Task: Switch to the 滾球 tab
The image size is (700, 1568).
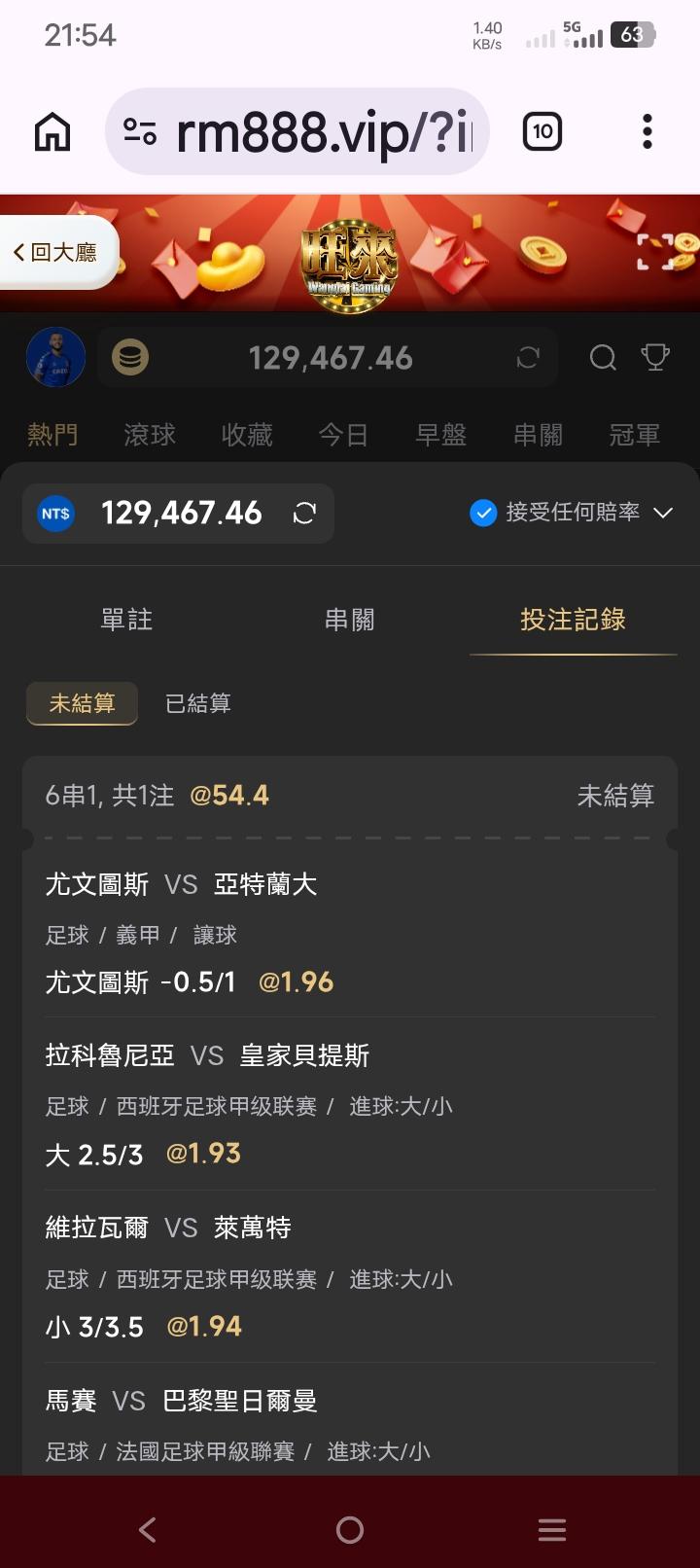Action: (x=150, y=435)
